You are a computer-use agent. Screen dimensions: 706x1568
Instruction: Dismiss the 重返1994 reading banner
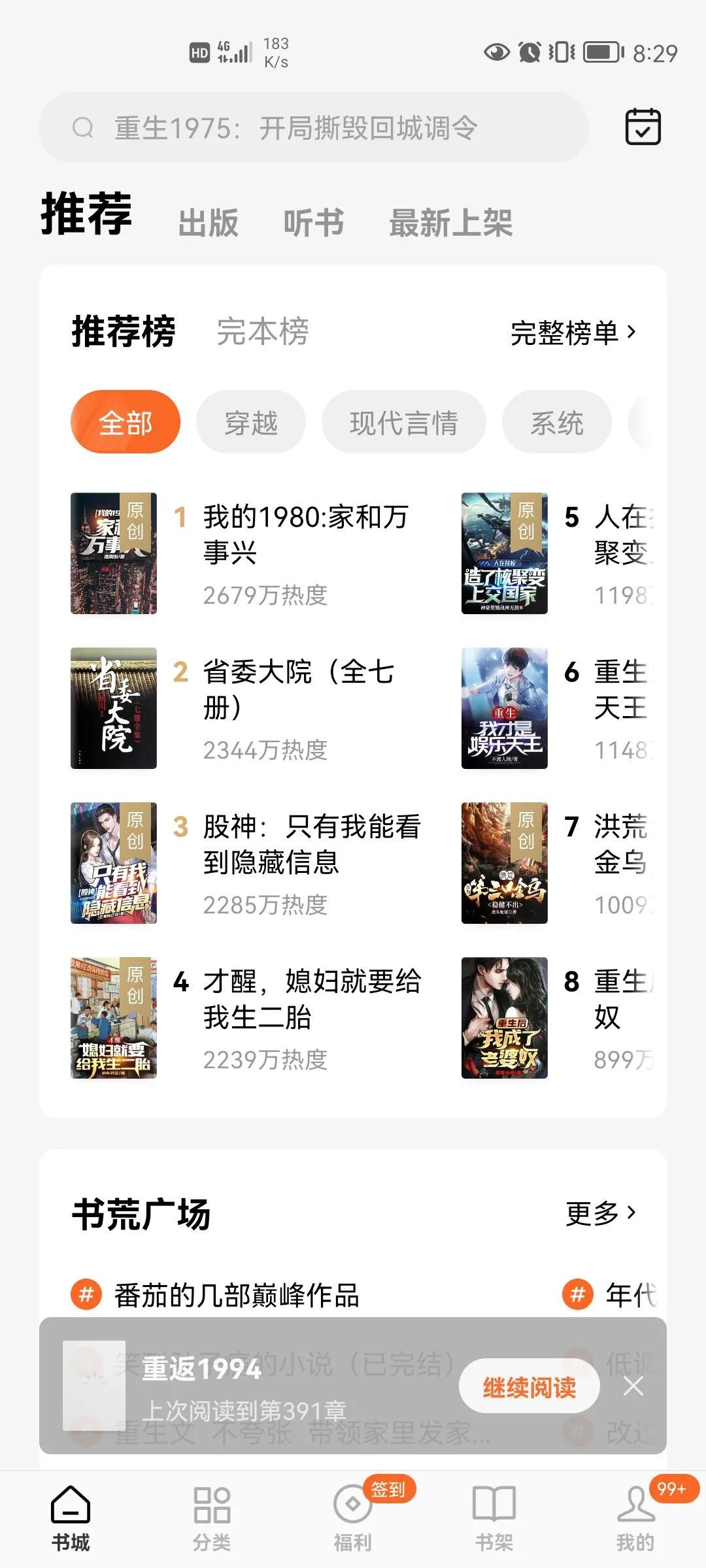(633, 1386)
